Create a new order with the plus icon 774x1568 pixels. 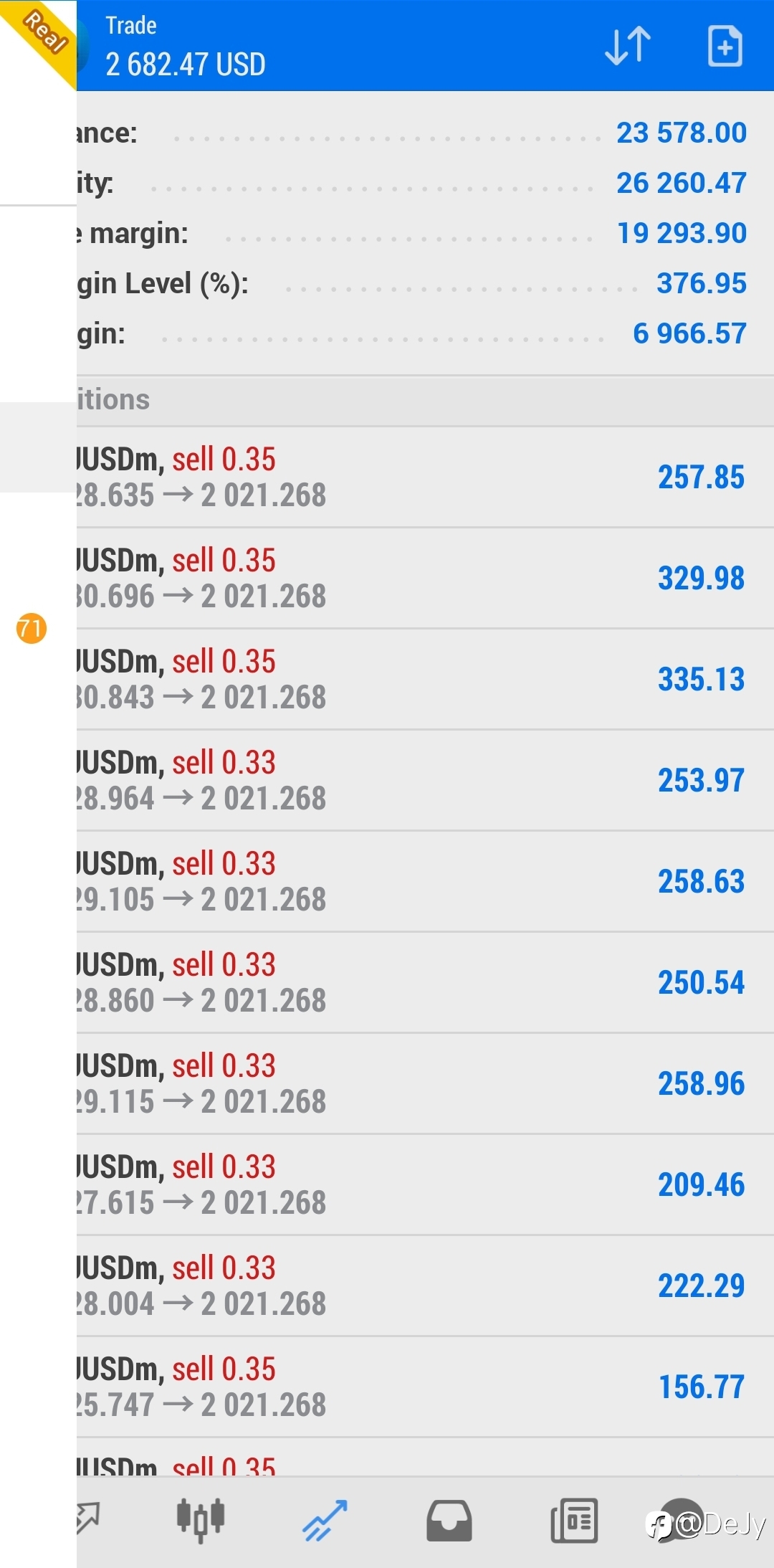coord(725,46)
